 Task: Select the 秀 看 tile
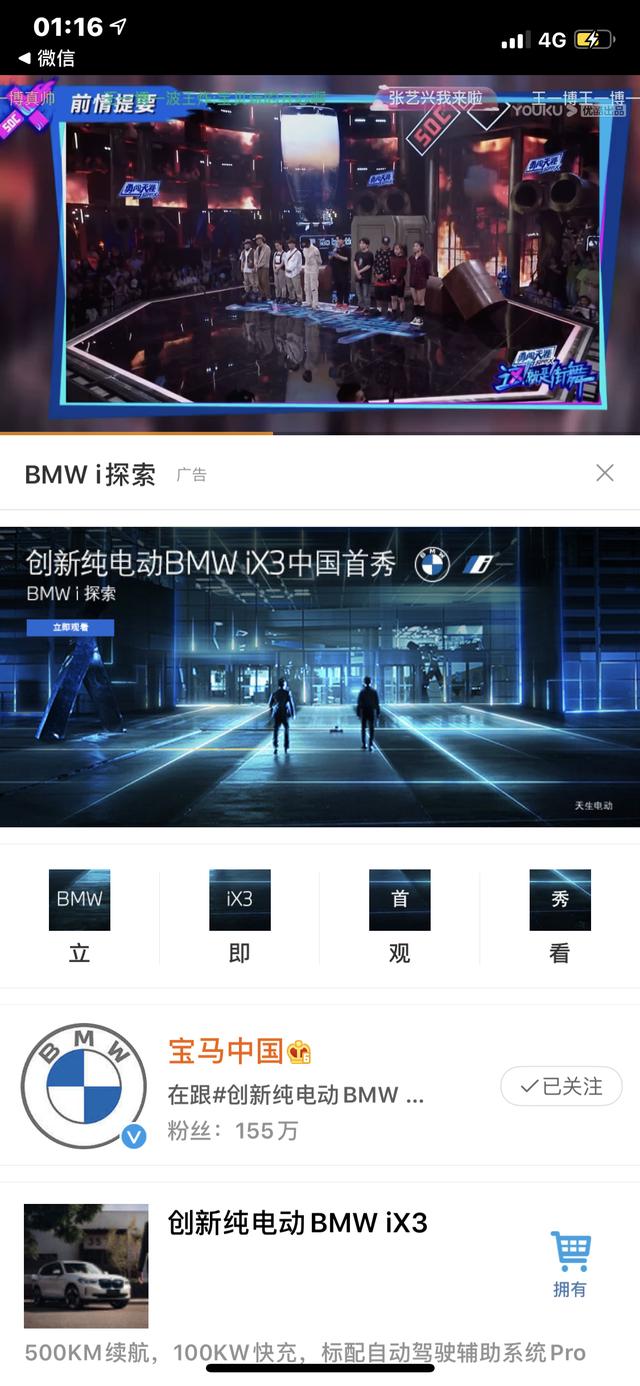(559, 915)
